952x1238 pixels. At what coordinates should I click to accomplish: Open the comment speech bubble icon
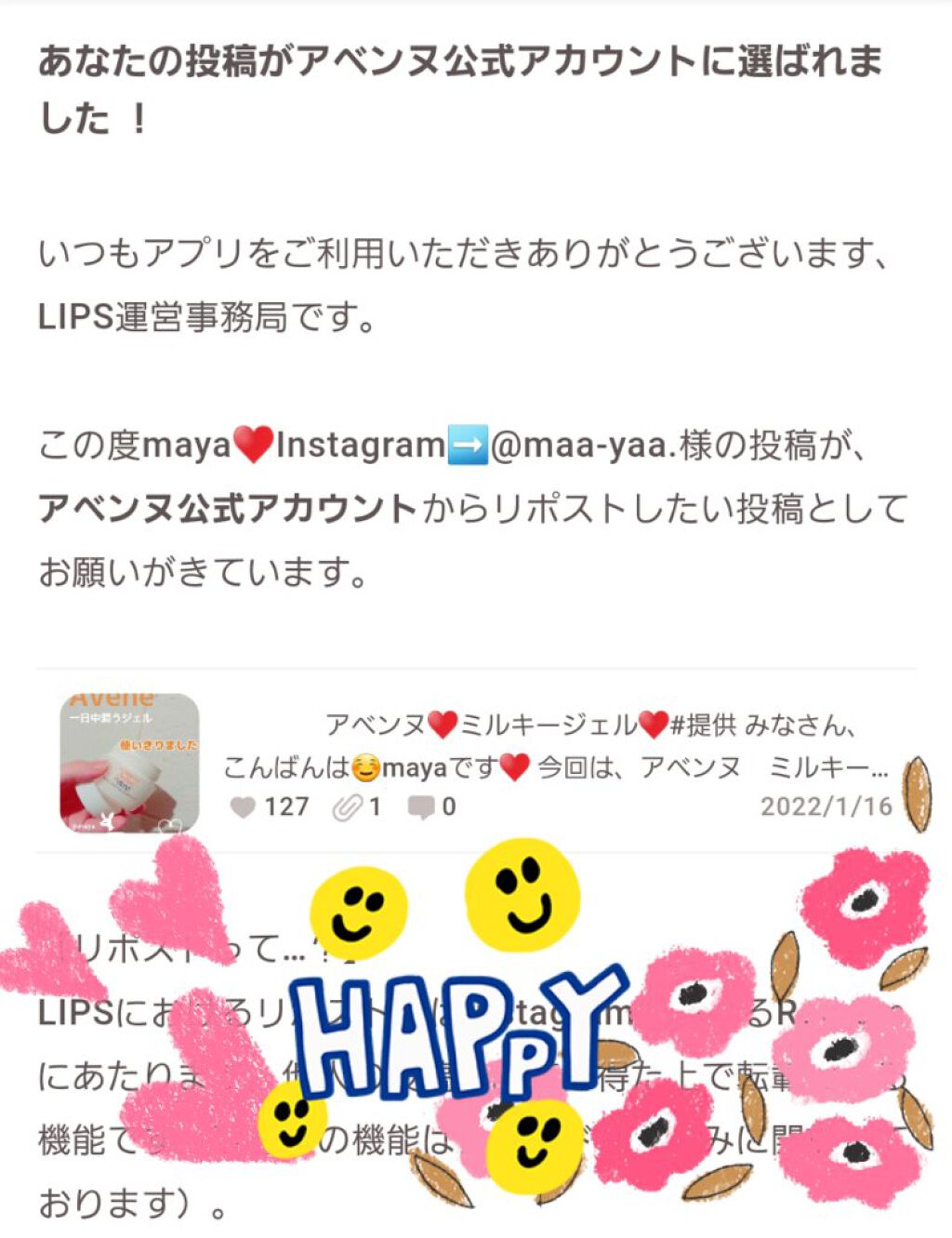(x=424, y=807)
